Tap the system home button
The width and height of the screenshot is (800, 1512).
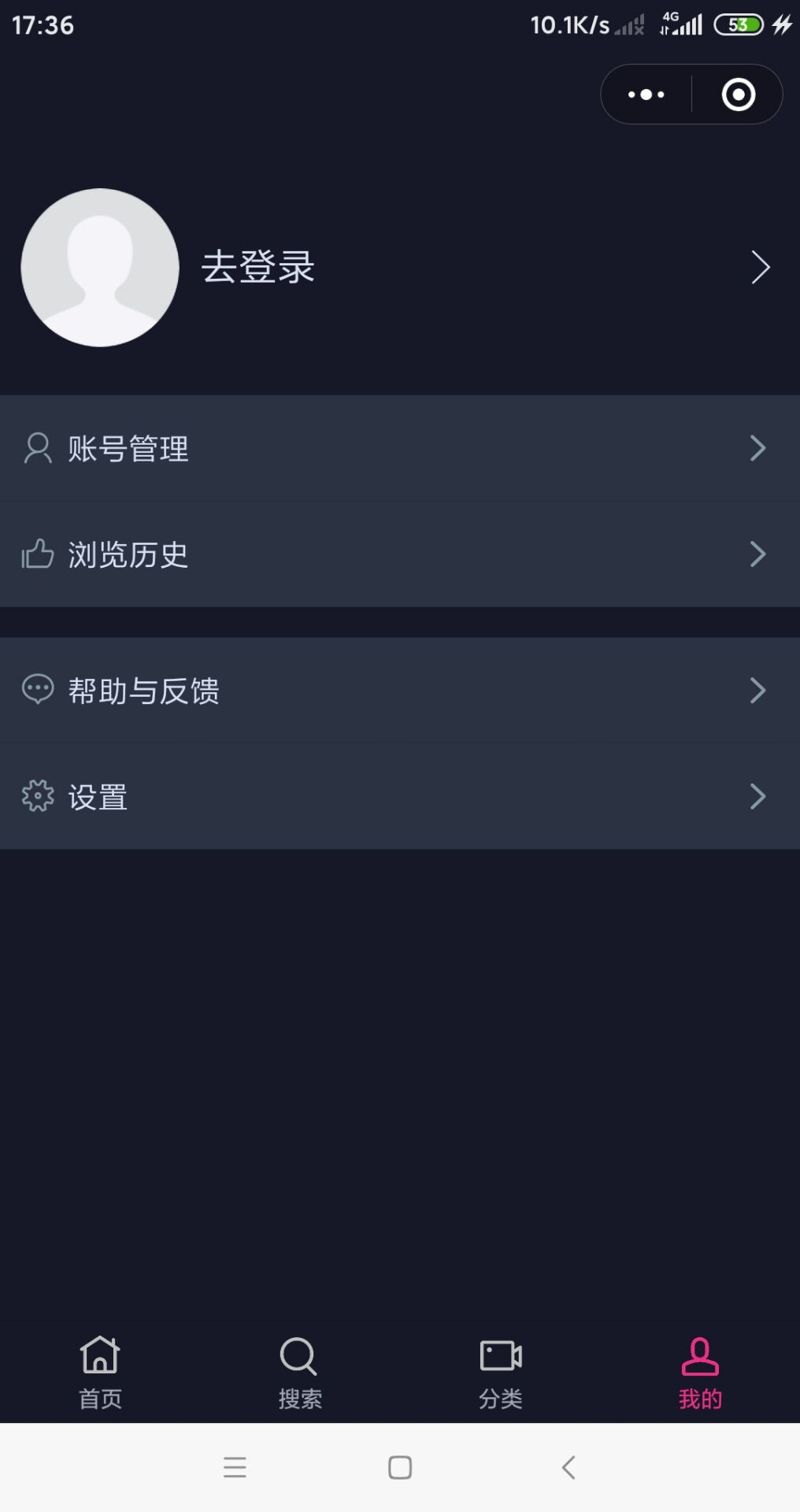pyautogui.click(x=400, y=1467)
